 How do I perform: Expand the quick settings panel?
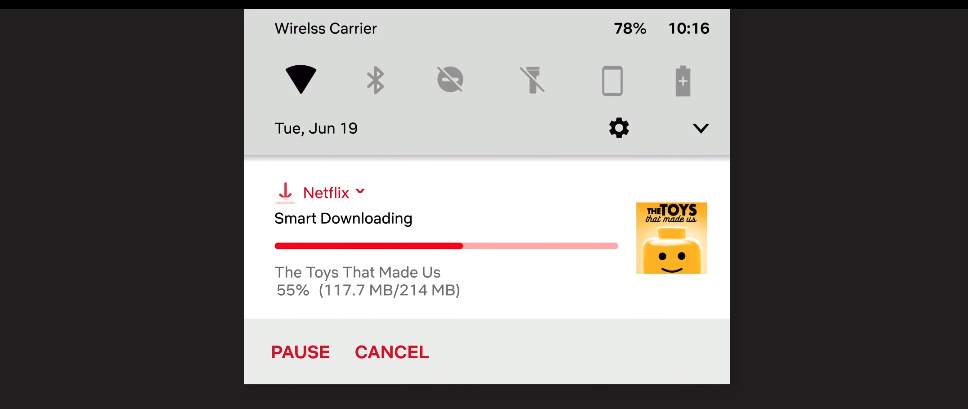click(x=701, y=128)
